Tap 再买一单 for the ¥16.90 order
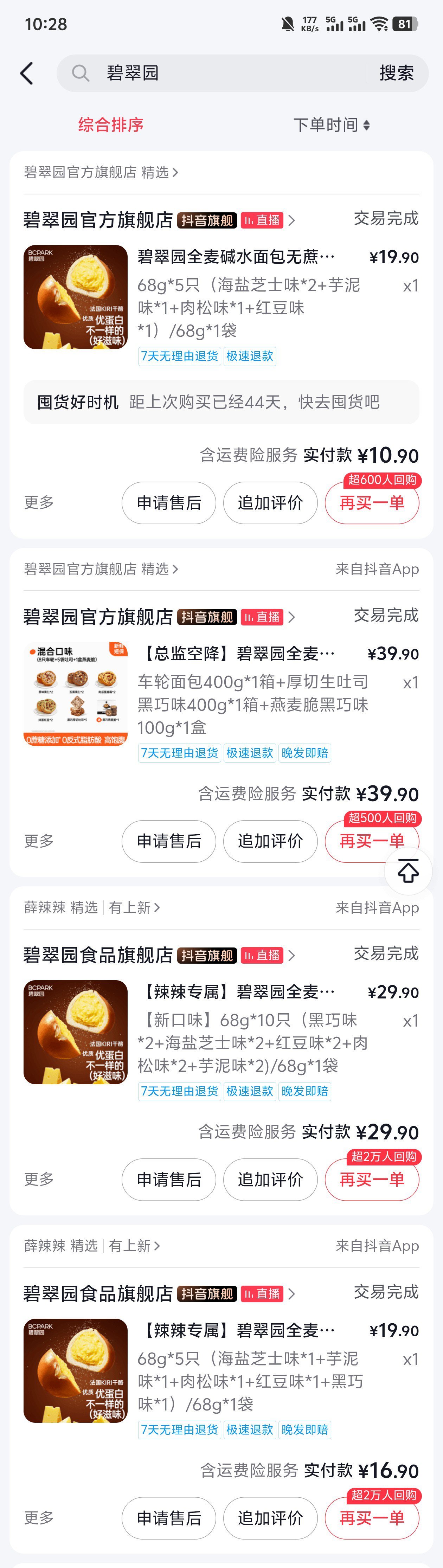The image size is (443, 1568). tap(372, 1518)
